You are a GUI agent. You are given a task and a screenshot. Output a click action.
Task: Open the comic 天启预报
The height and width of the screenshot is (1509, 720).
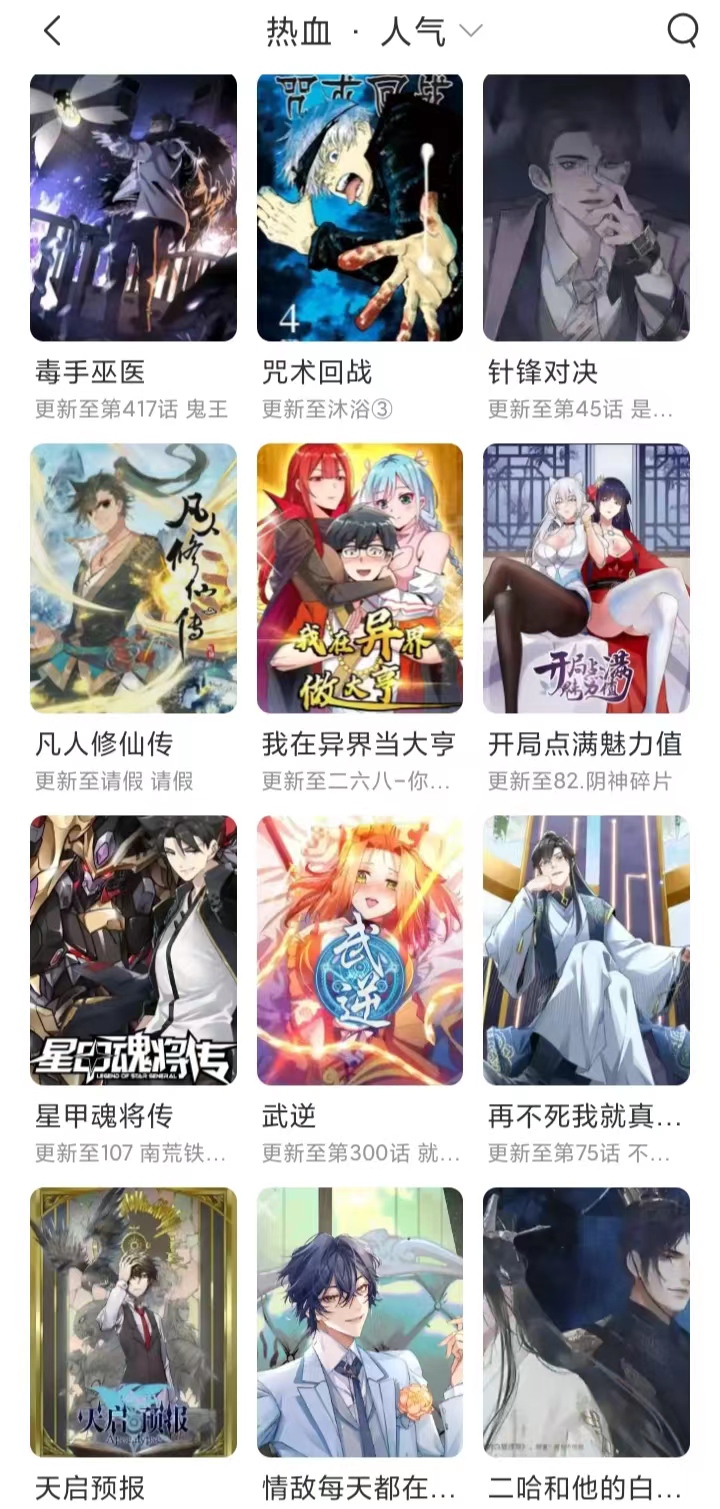point(133,1322)
